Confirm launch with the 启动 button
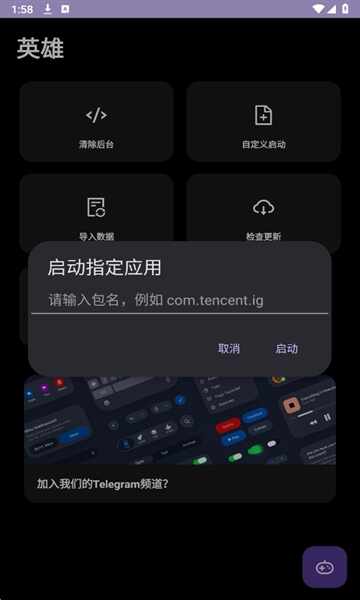The height and width of the screenshot is (600, 360). pos(287,349)
